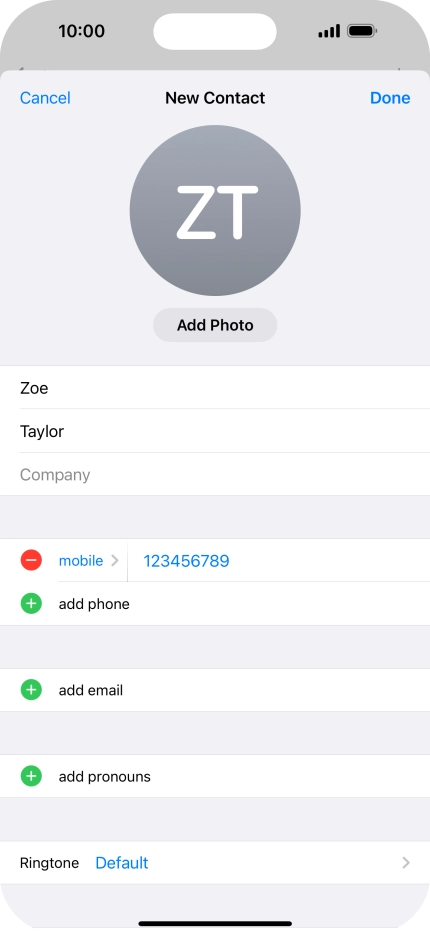This screenshot has width=430, height=934.
Task: Add another phone number
Action: point(215,604)
